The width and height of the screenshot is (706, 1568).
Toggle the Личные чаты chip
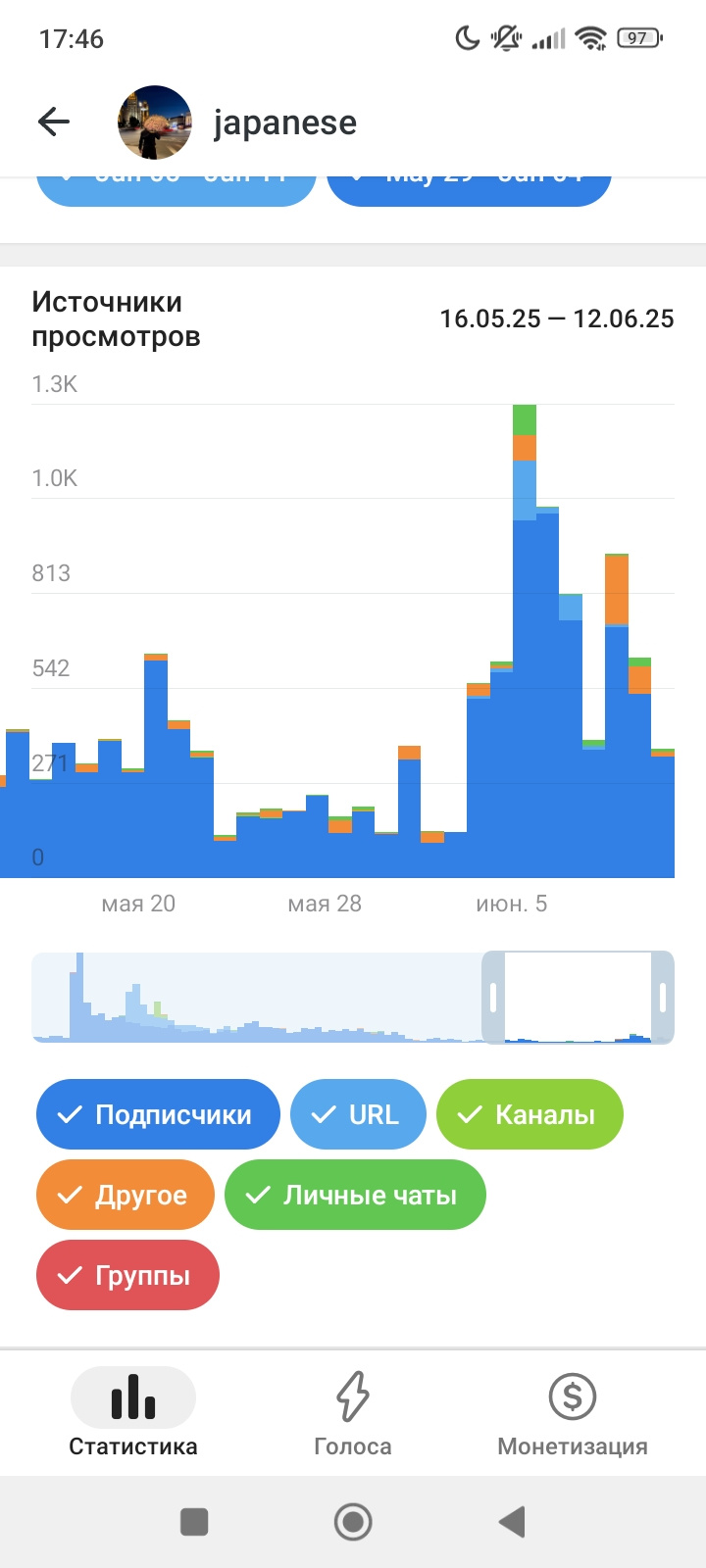click(355, 1195)
